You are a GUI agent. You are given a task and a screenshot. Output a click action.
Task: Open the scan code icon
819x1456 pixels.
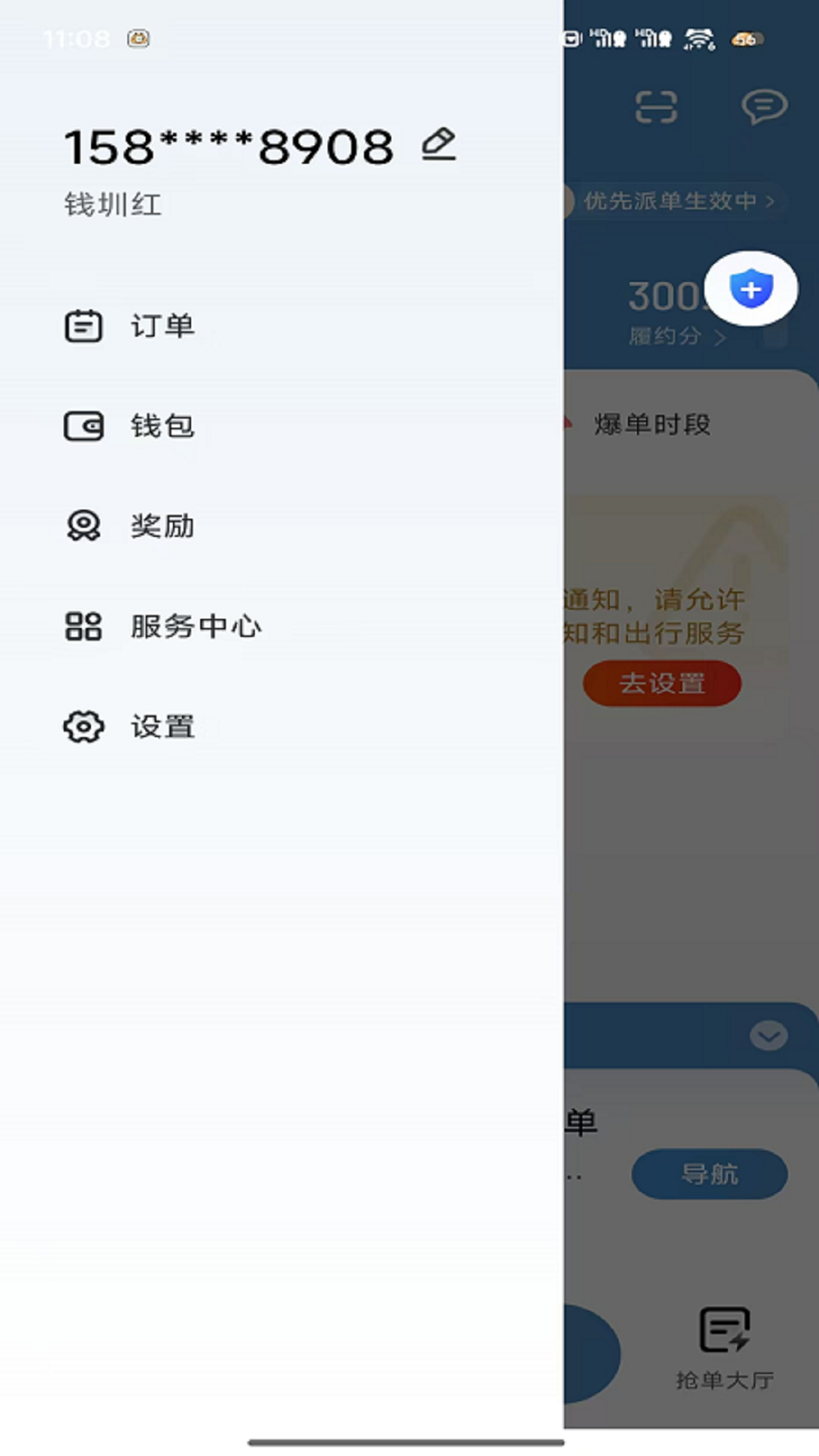[x=656, y=107]
